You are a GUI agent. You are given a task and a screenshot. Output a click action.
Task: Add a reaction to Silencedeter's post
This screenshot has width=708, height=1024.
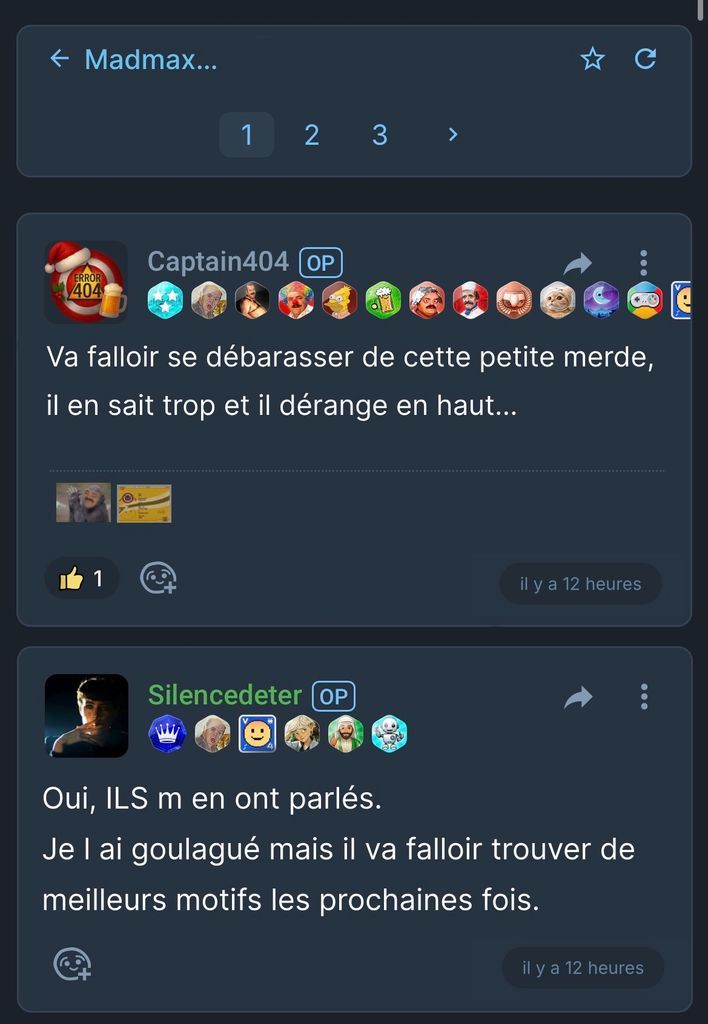click(72, 964)
